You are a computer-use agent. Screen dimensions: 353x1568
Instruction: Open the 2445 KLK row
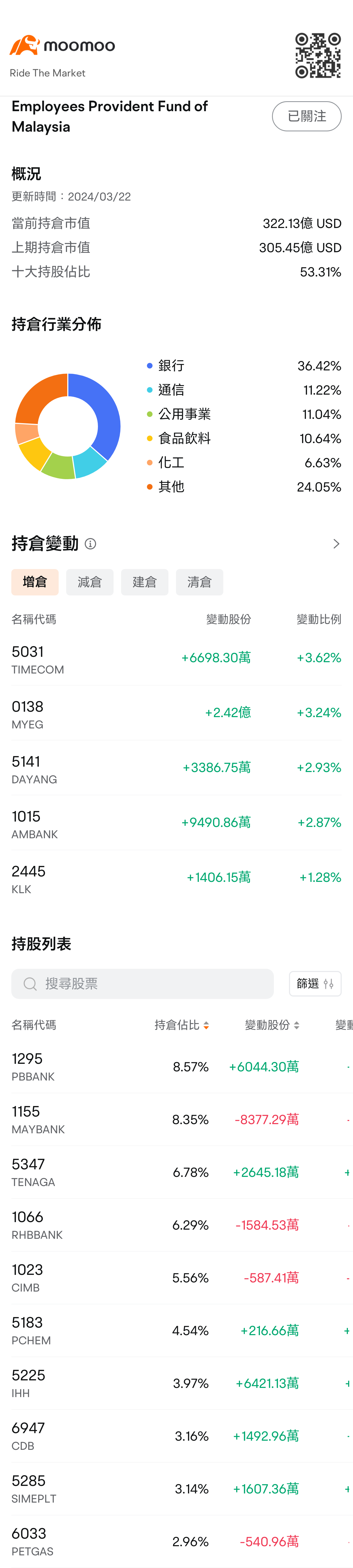click(176, 878)
